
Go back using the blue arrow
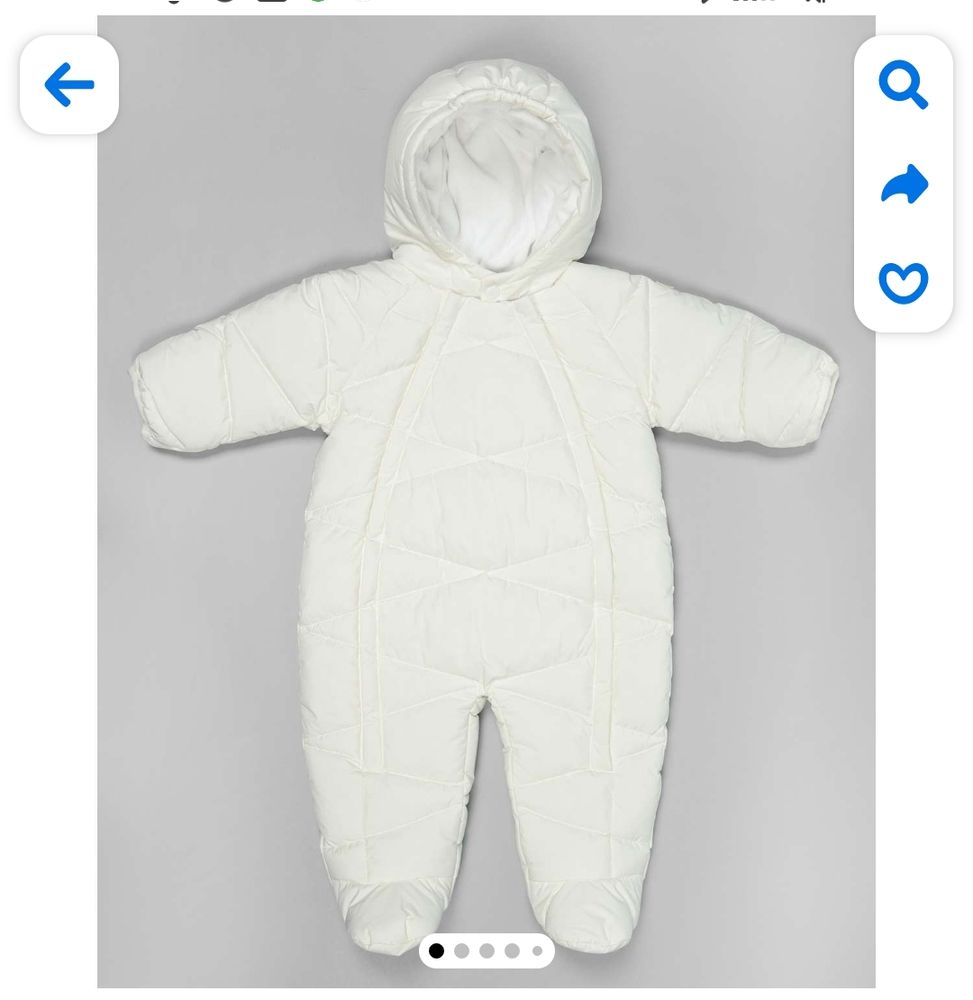[69, 85]
